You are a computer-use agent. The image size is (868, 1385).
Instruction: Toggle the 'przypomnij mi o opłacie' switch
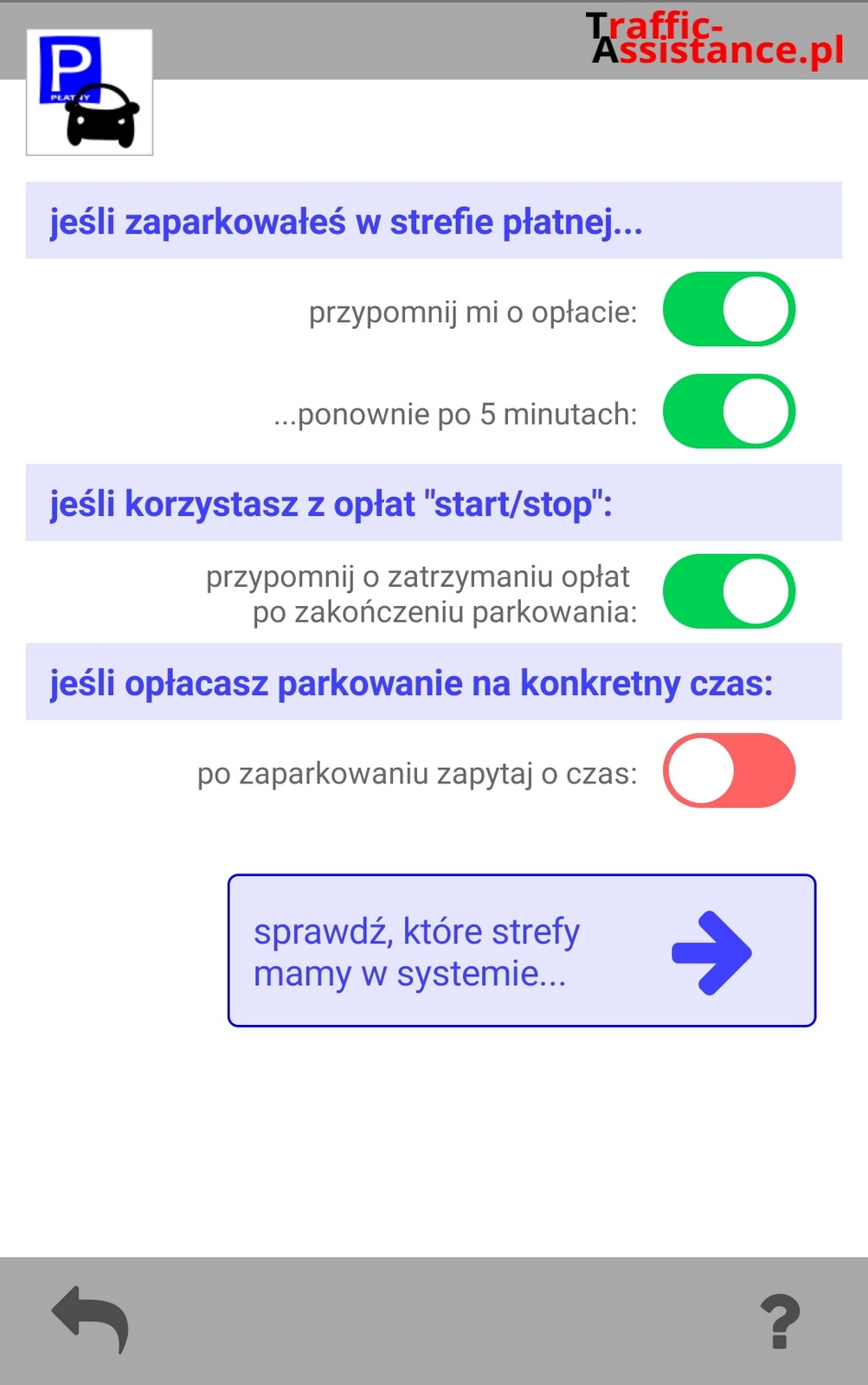pyautogui.click(x=729, y=310)
